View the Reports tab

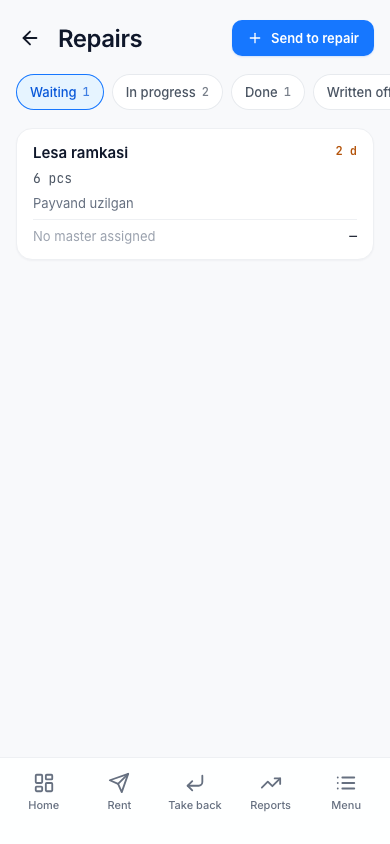pyautogui.click(x=271, y=792)
